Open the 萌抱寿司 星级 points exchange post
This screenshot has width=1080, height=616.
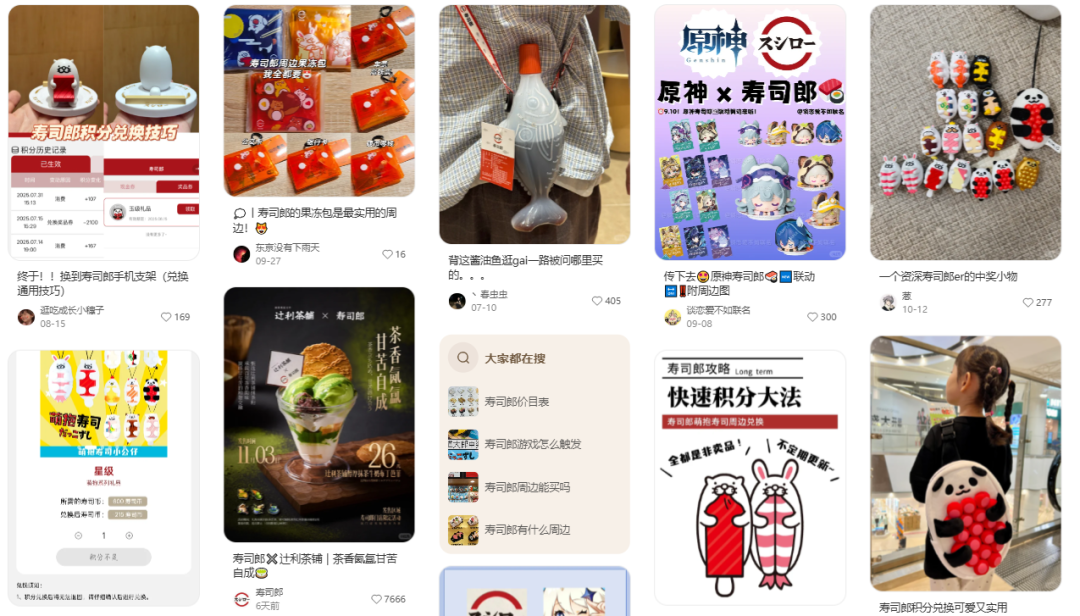coord(104,477)
